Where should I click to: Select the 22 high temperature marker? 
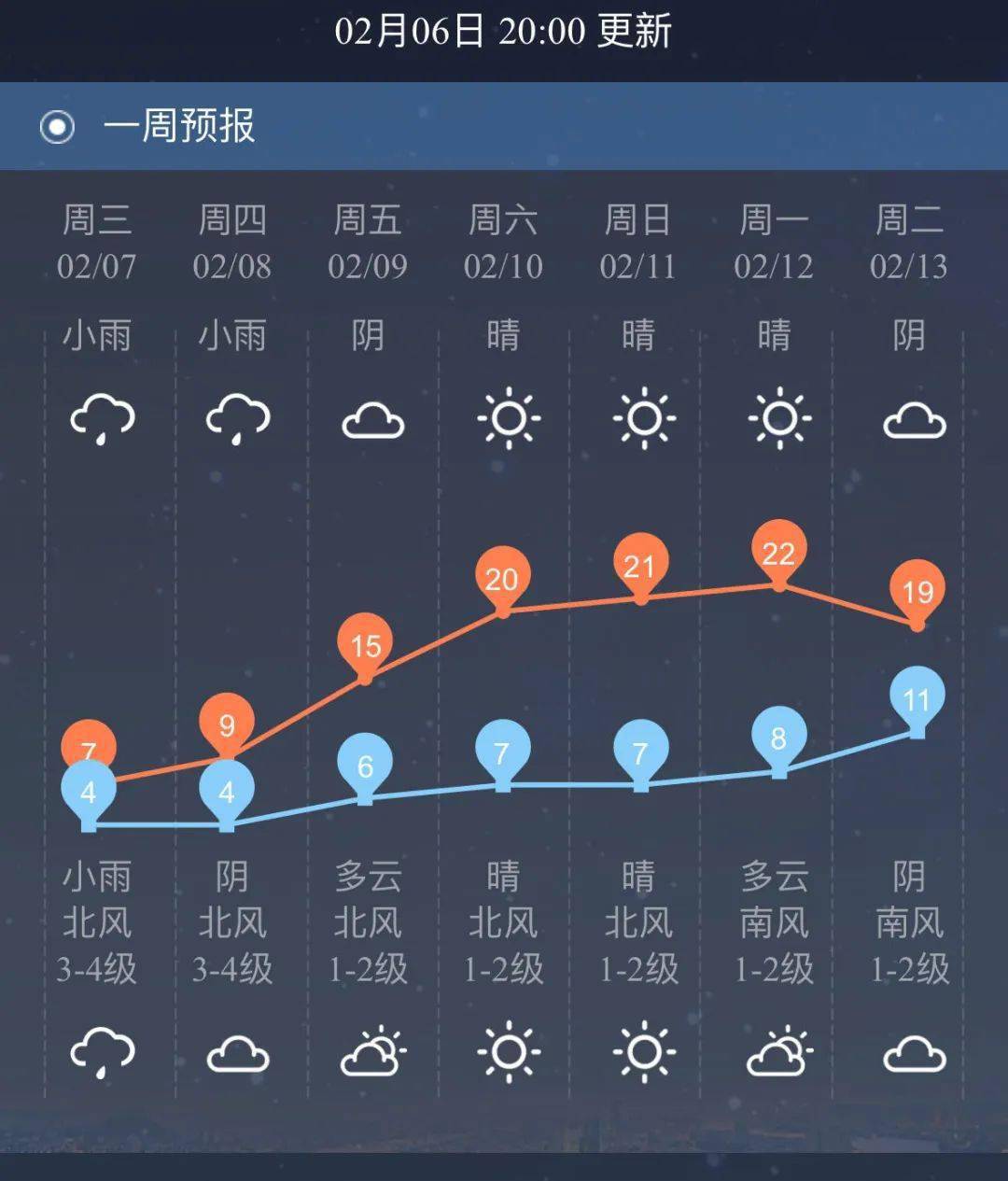[779, 555]
